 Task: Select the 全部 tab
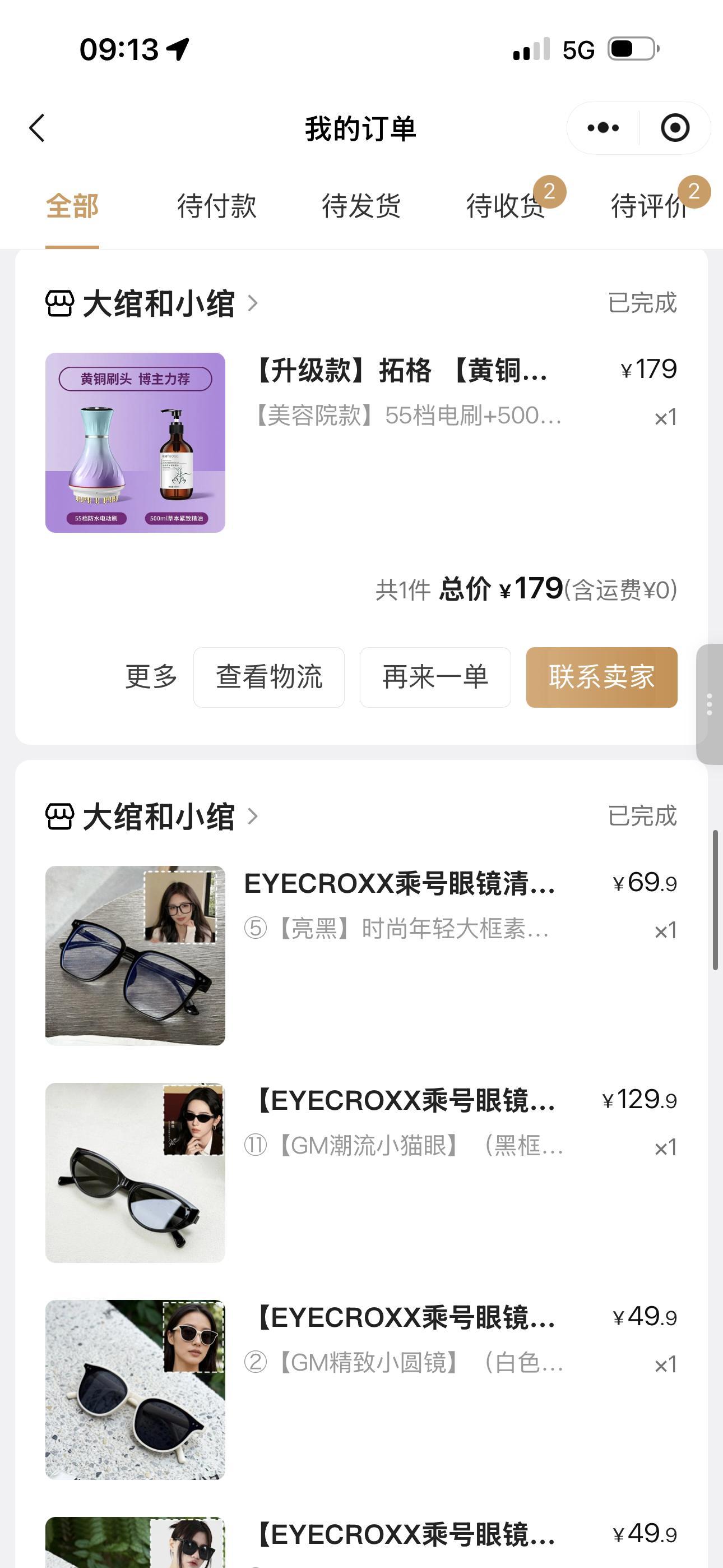coord(72,206)
